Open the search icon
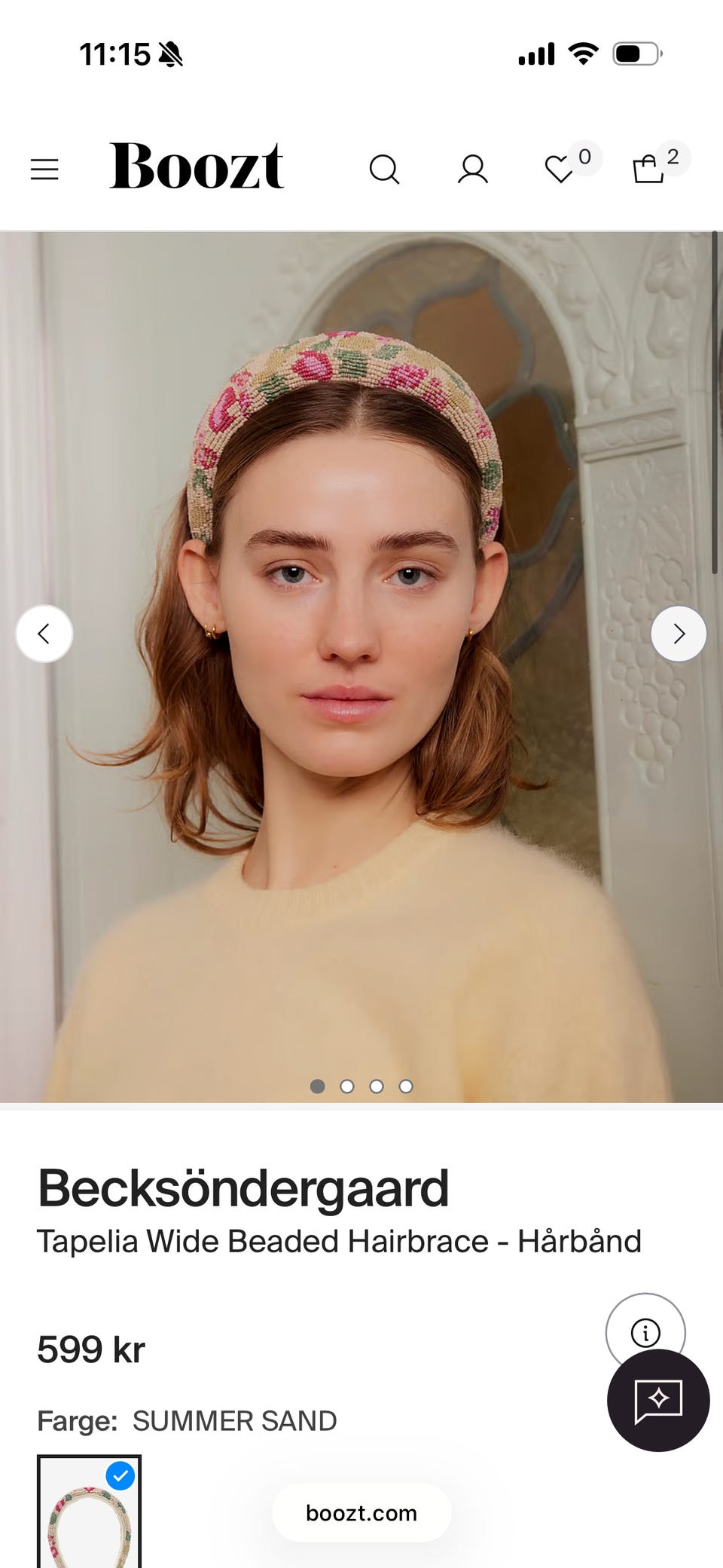Image resolution: width=723 pixels, height=1568 pixels. pyautogui.click(x=384, y=169)
